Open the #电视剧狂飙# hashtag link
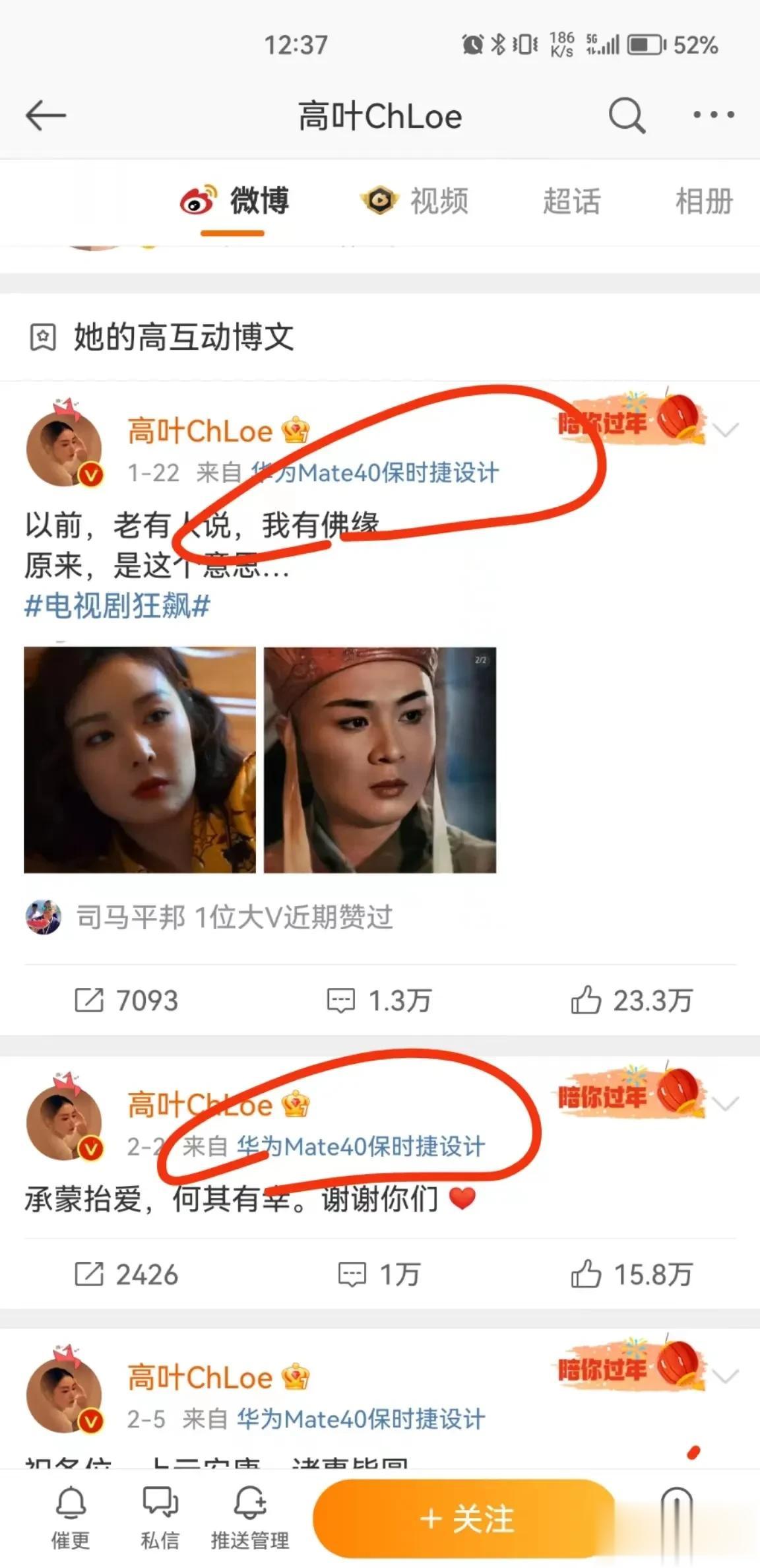Screen dimensions: 760x1568 pos(117,606)
